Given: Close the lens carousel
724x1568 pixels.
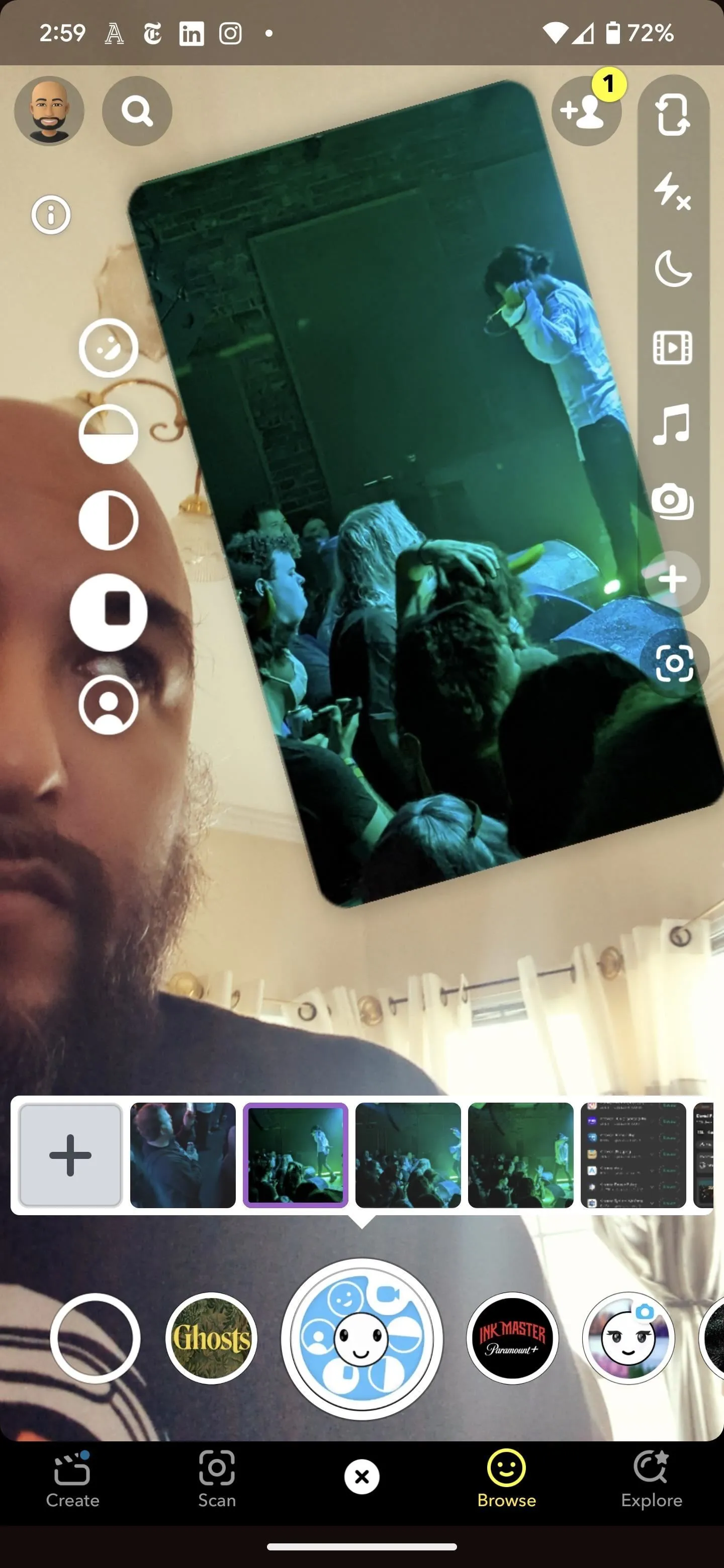Looking at the screenshot, I should pos(361,1476).
